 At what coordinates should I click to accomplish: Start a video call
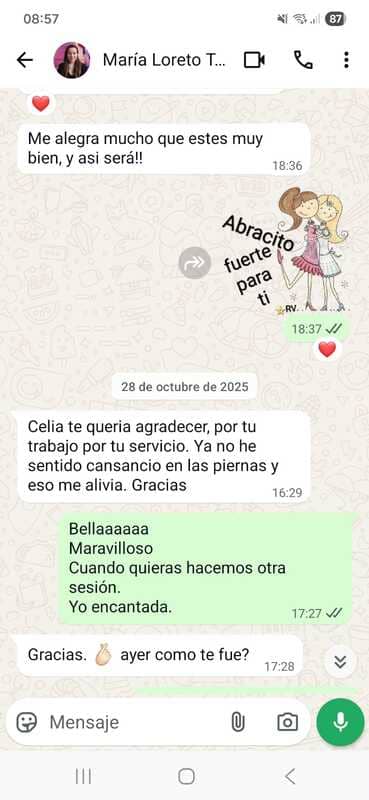[254, 60]
